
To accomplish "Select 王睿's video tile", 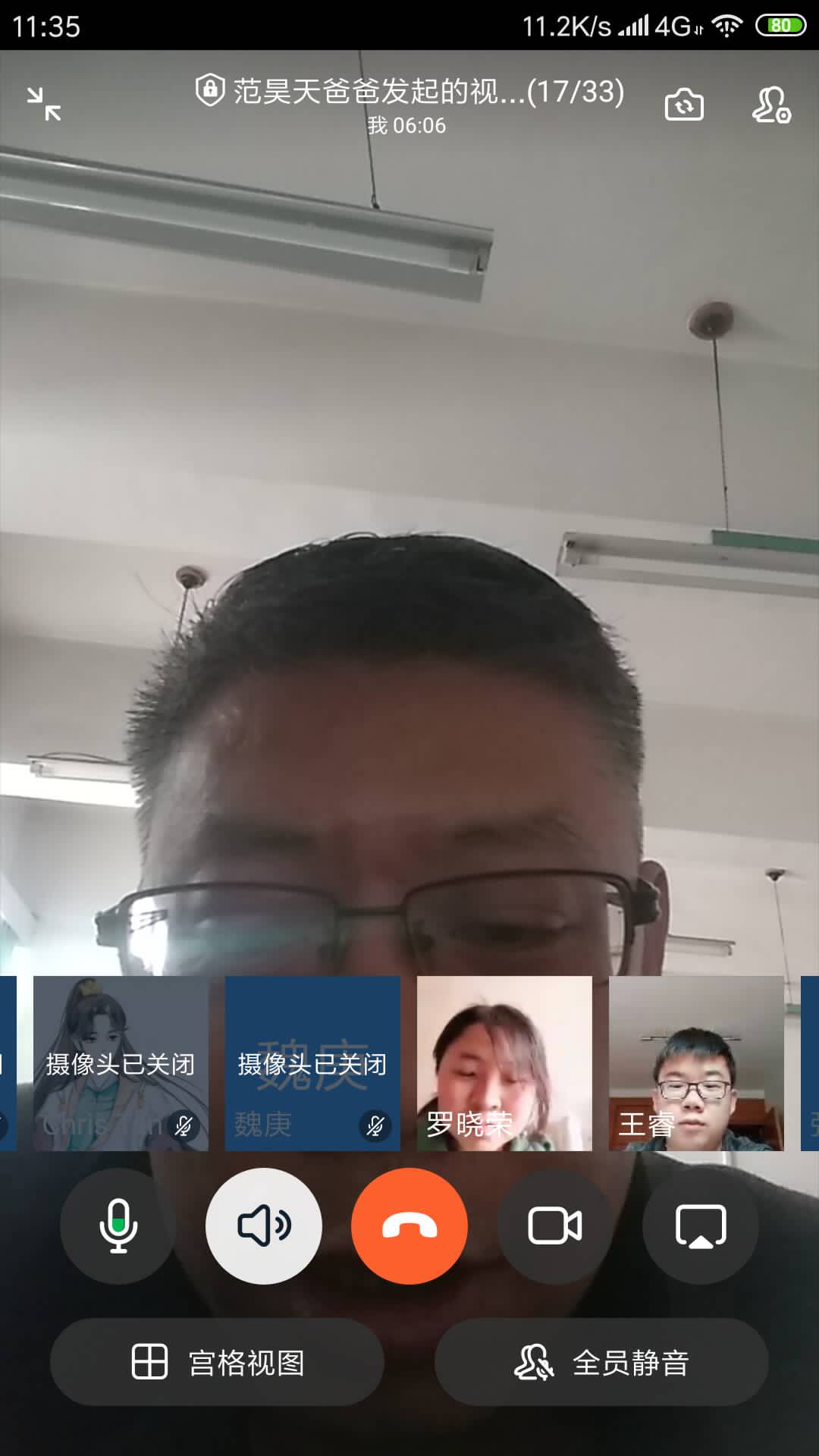I will coord(696,1063).
